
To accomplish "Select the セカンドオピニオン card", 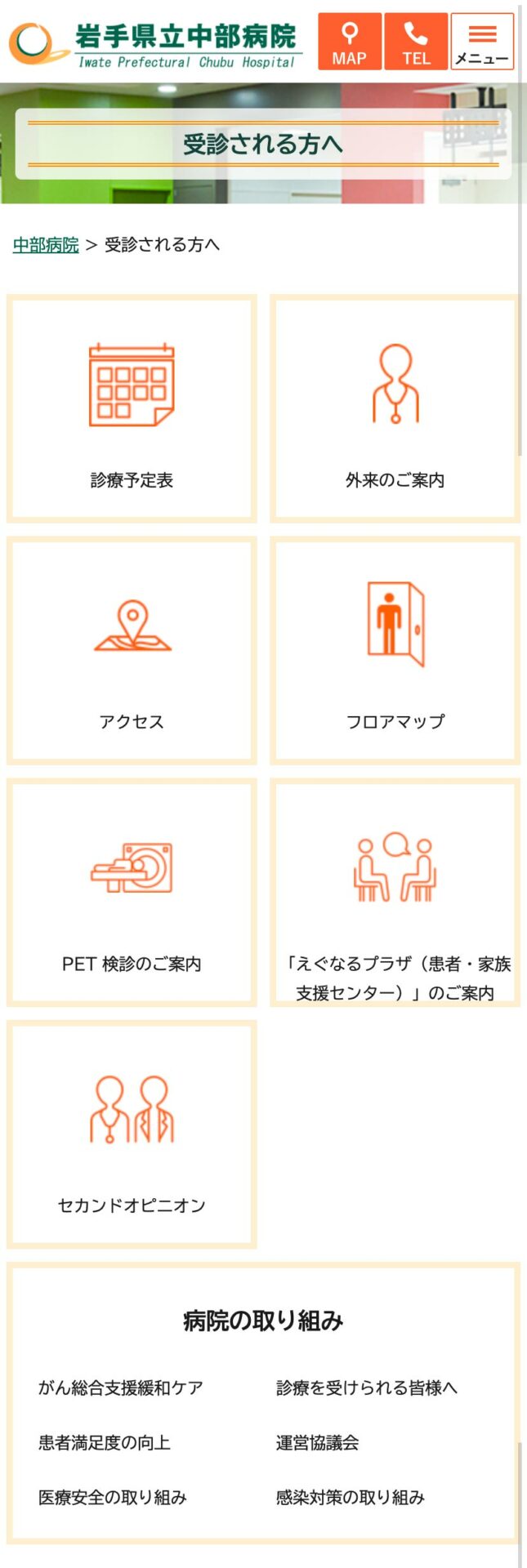I will click(x=132, y=1134).
